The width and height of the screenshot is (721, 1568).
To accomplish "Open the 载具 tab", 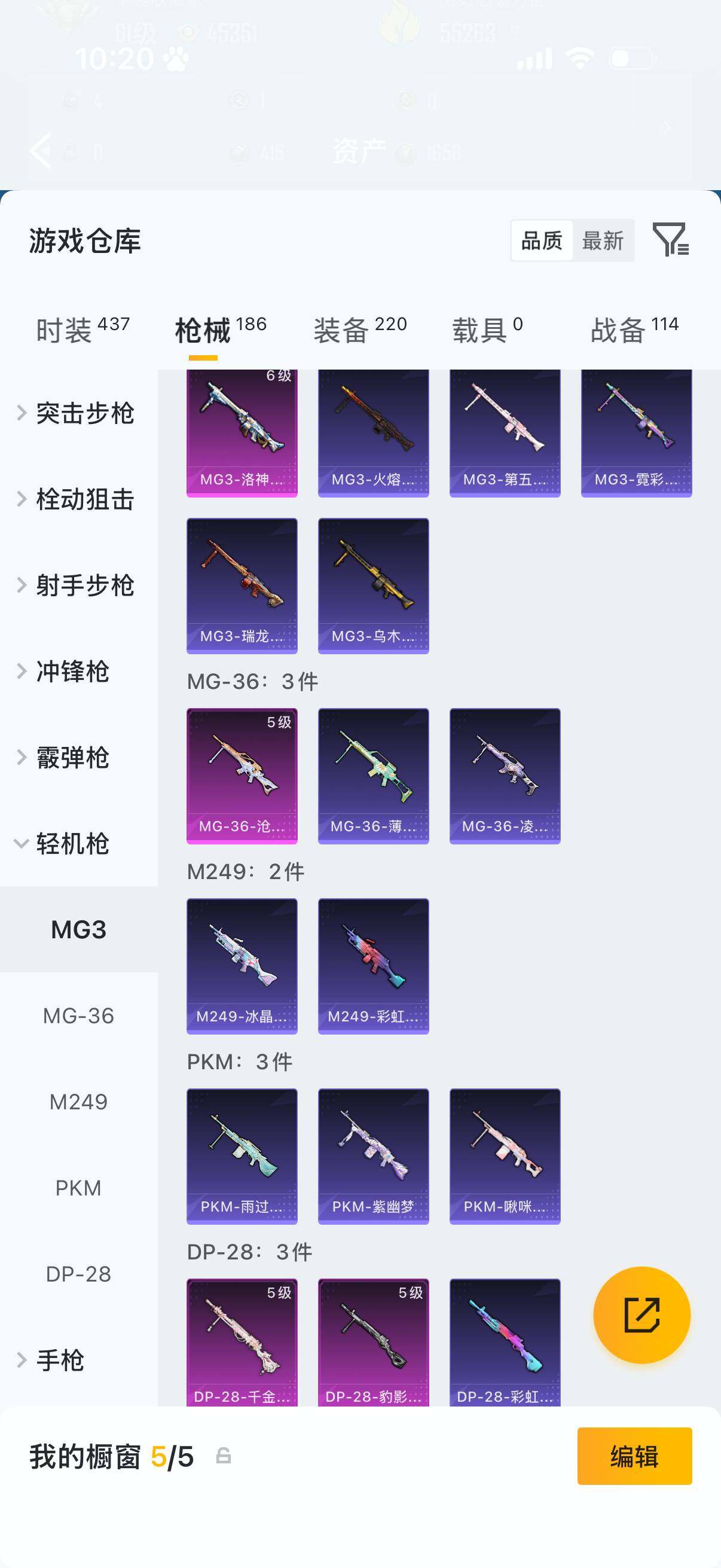I will coord(487,331).
